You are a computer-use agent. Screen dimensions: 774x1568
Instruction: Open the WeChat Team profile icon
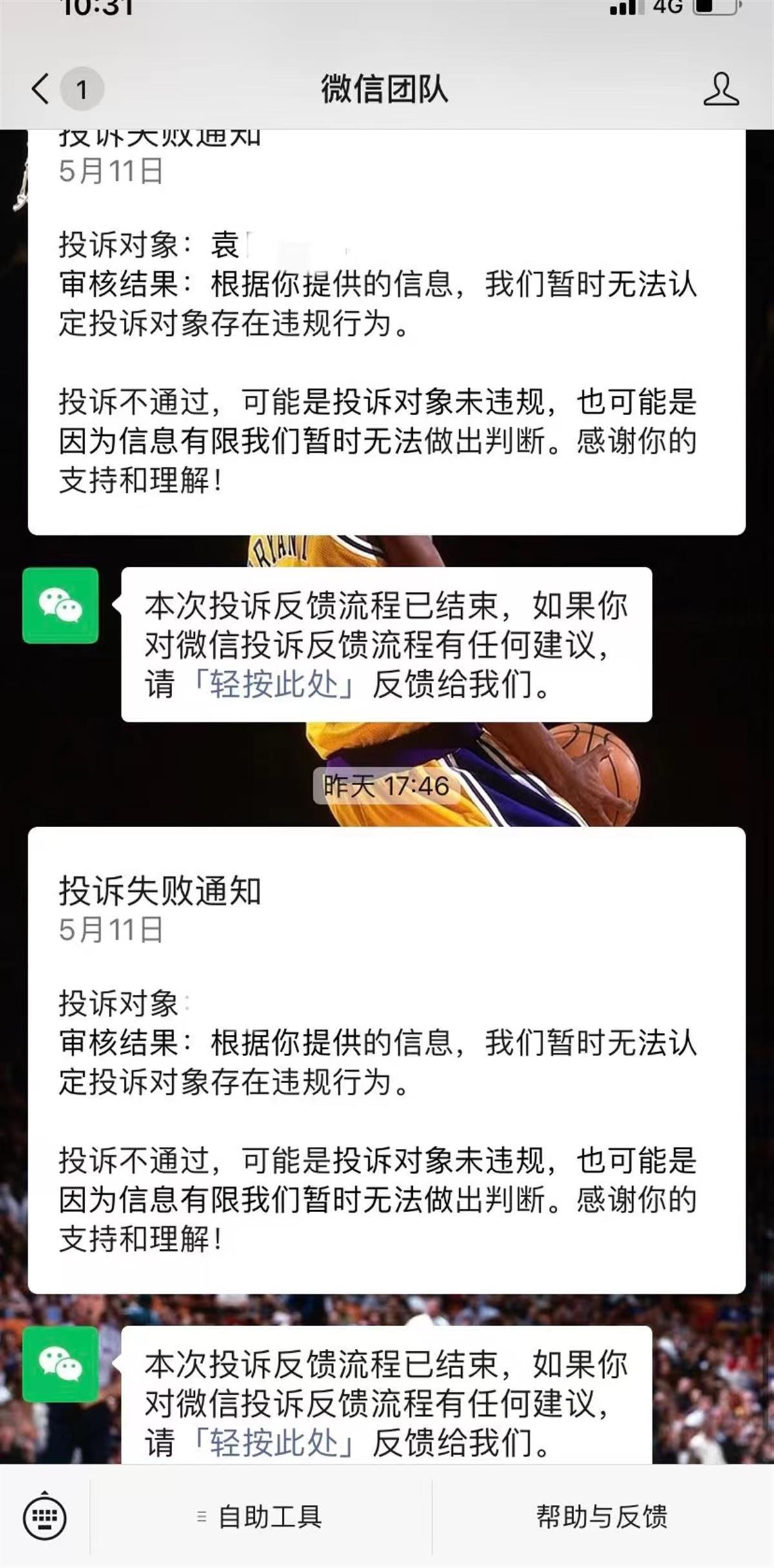pos(720,89)
